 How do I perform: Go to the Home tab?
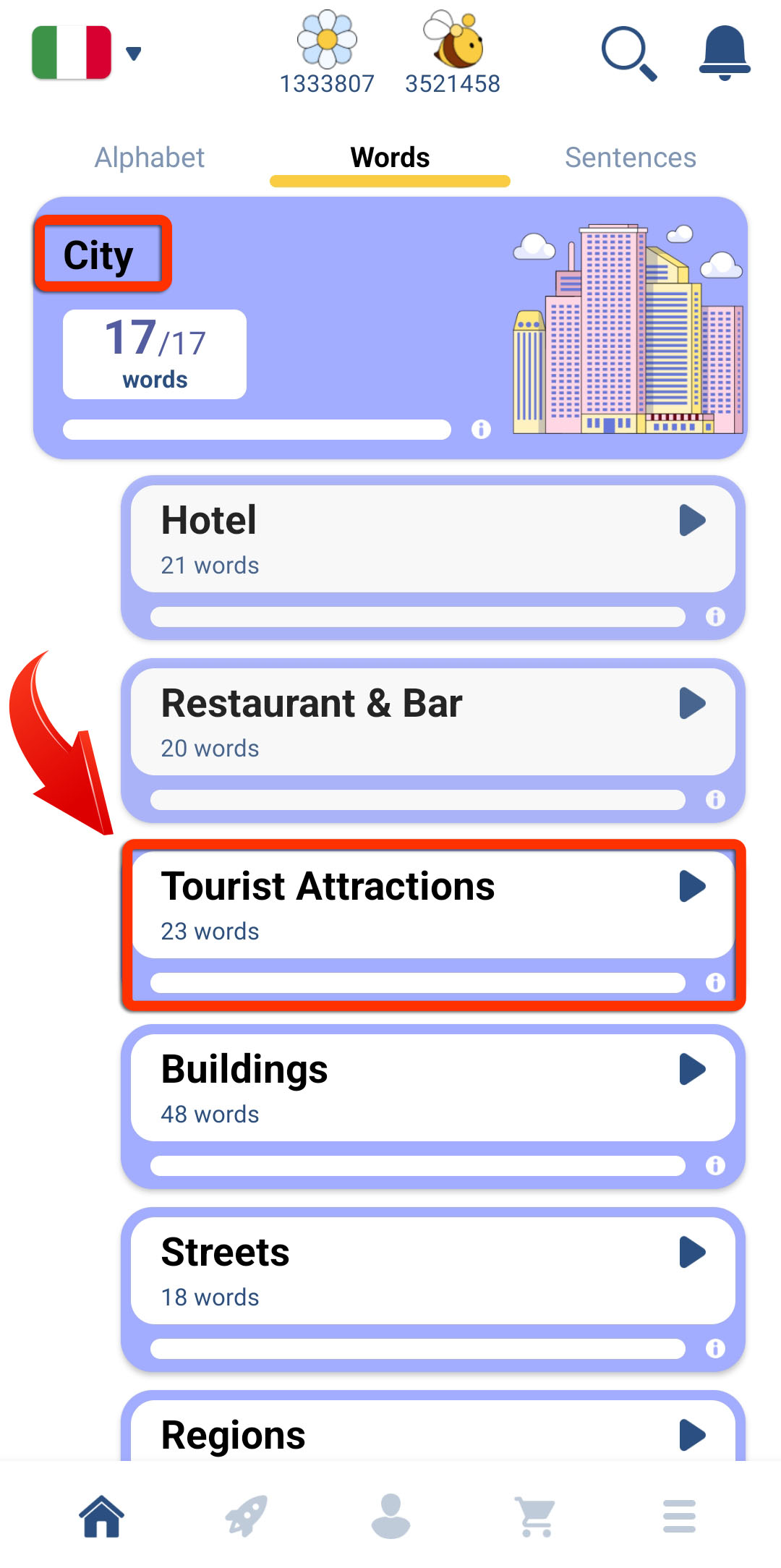pos(102,1516)
